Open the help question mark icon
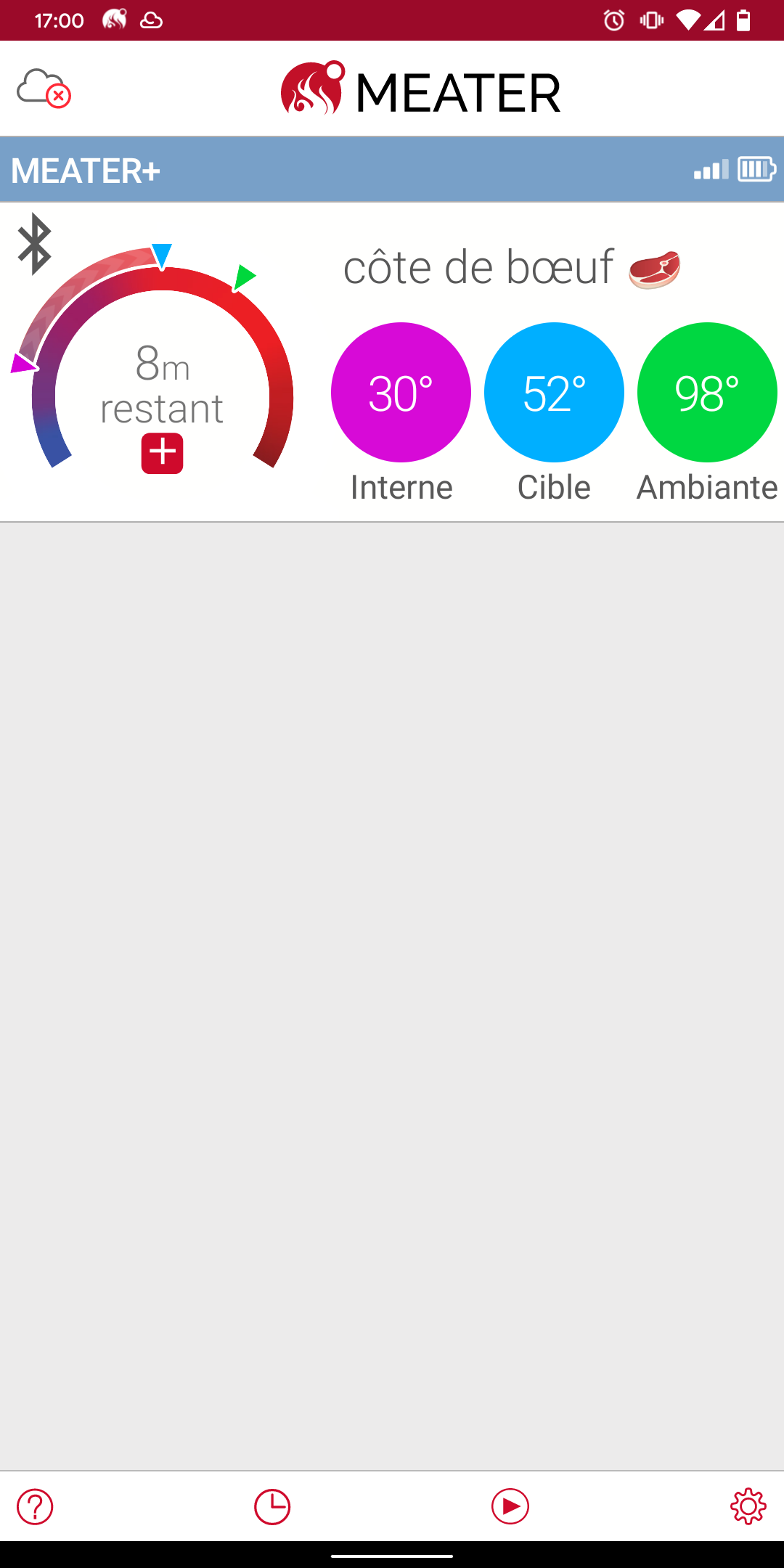 click(35, 1507)
